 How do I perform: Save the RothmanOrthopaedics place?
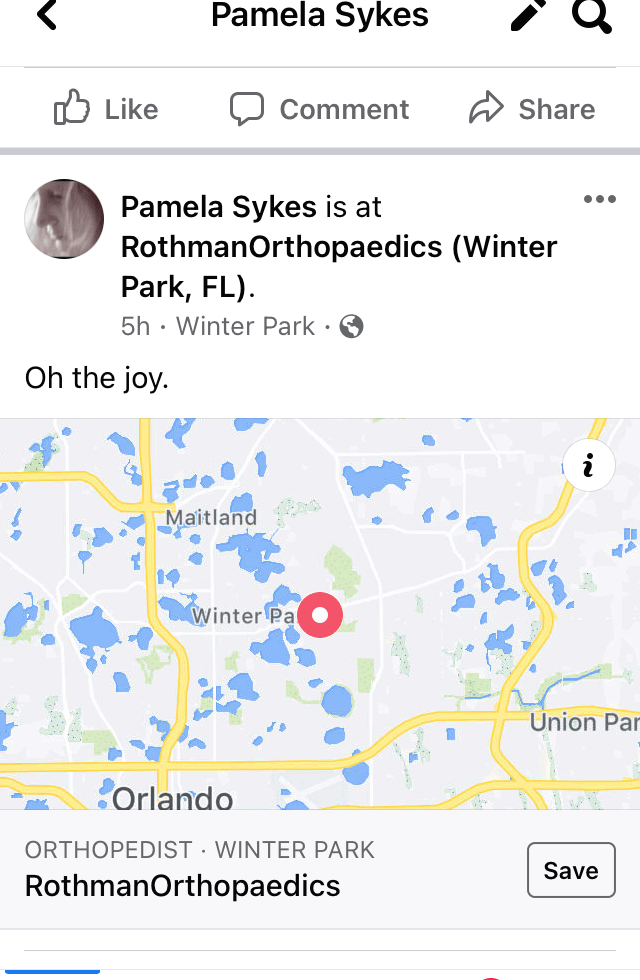coord(570,870)
